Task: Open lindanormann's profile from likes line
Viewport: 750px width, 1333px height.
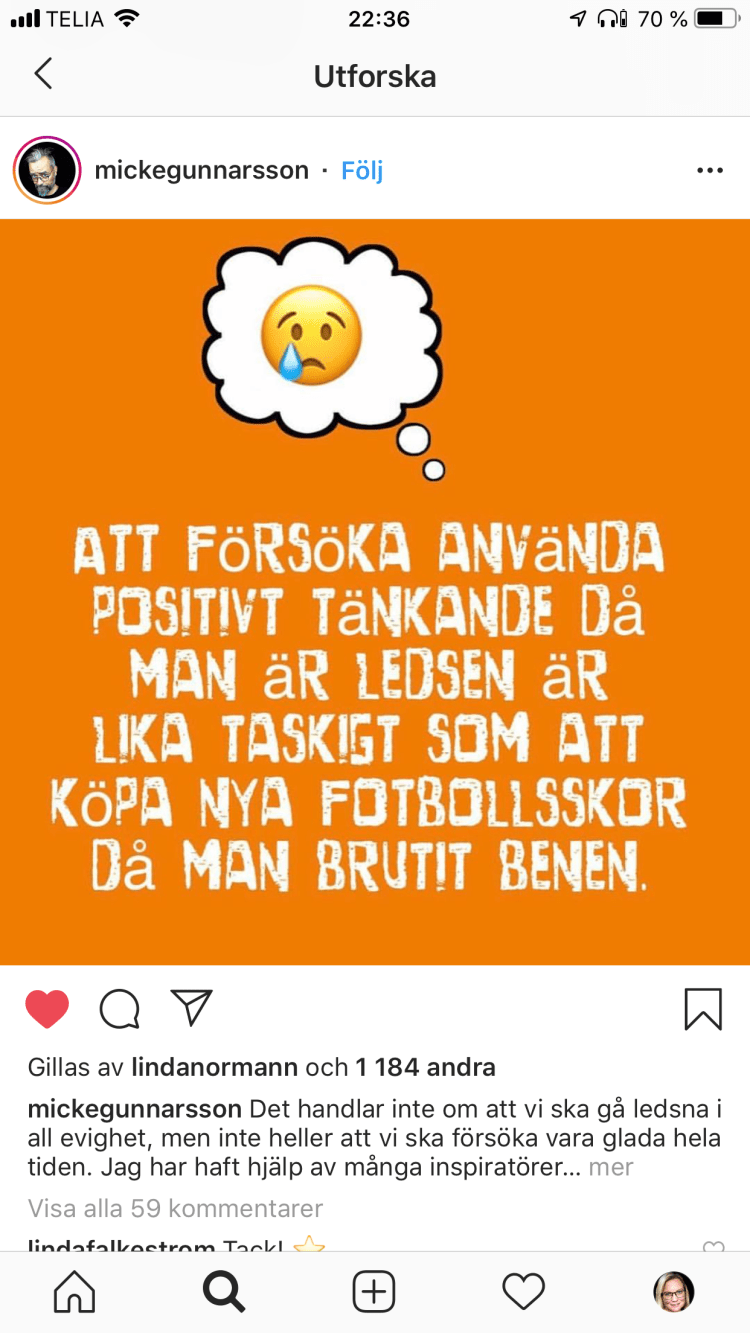Action: (x=214, y=1067)
